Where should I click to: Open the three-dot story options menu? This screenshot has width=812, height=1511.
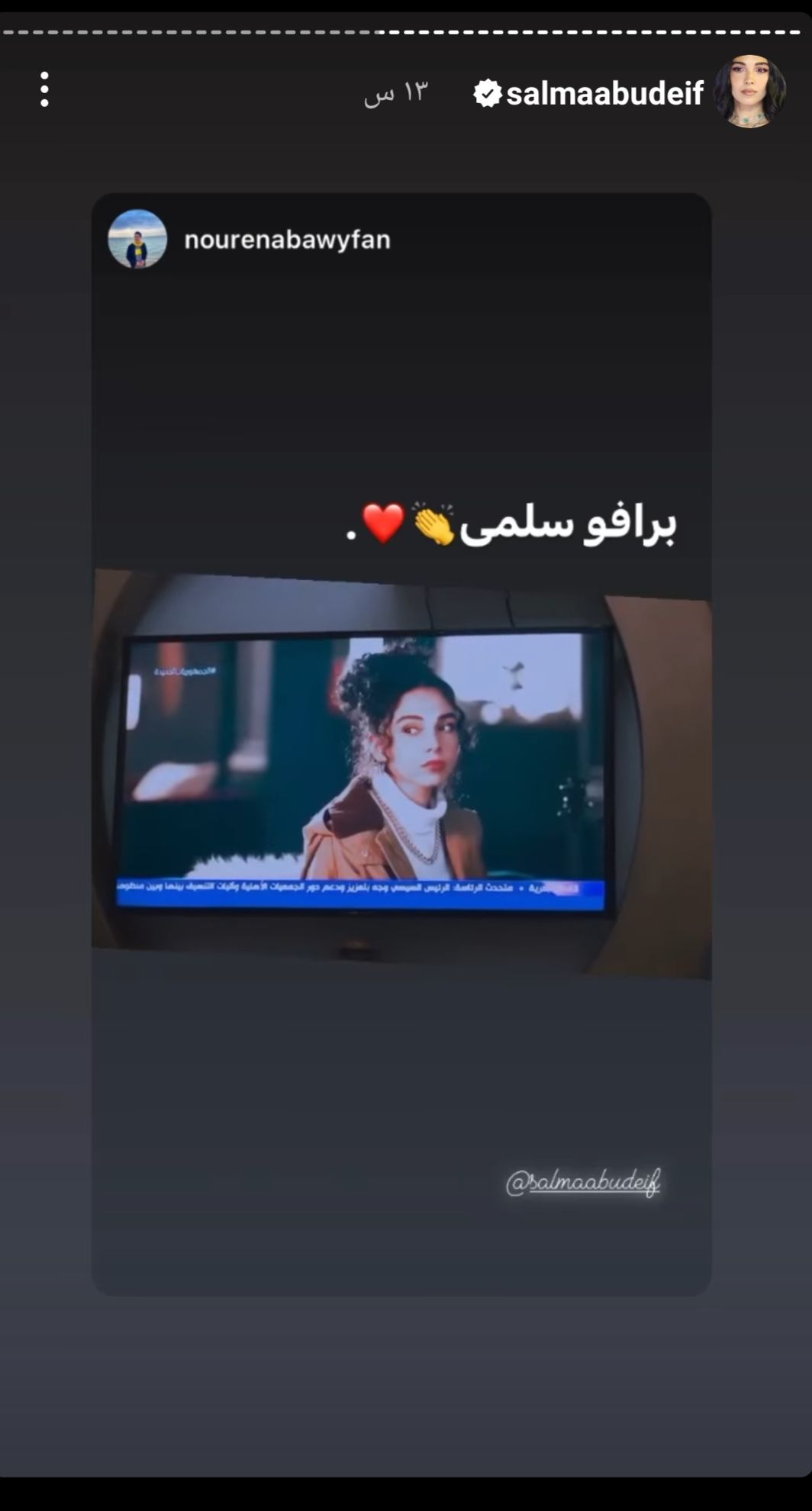(44, 90)
